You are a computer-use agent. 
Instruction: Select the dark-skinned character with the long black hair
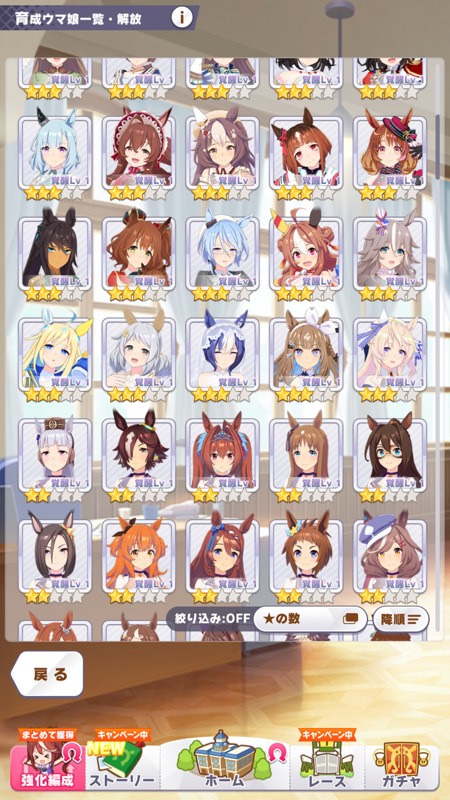55,254
